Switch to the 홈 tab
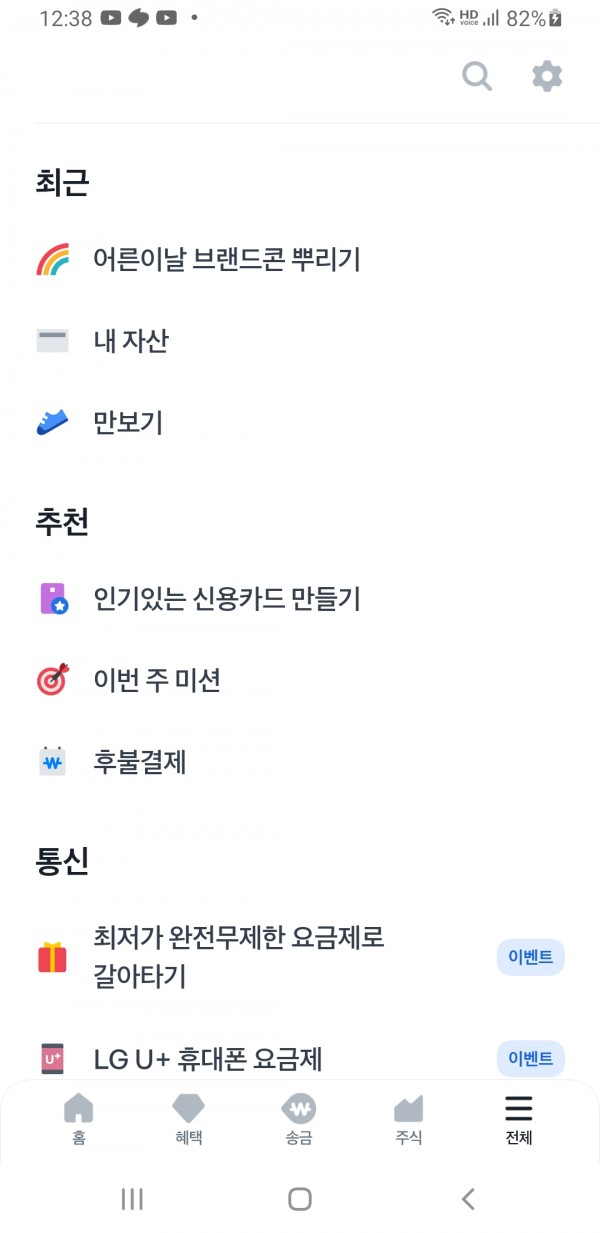600x1233 pixels. (78, 1118)
